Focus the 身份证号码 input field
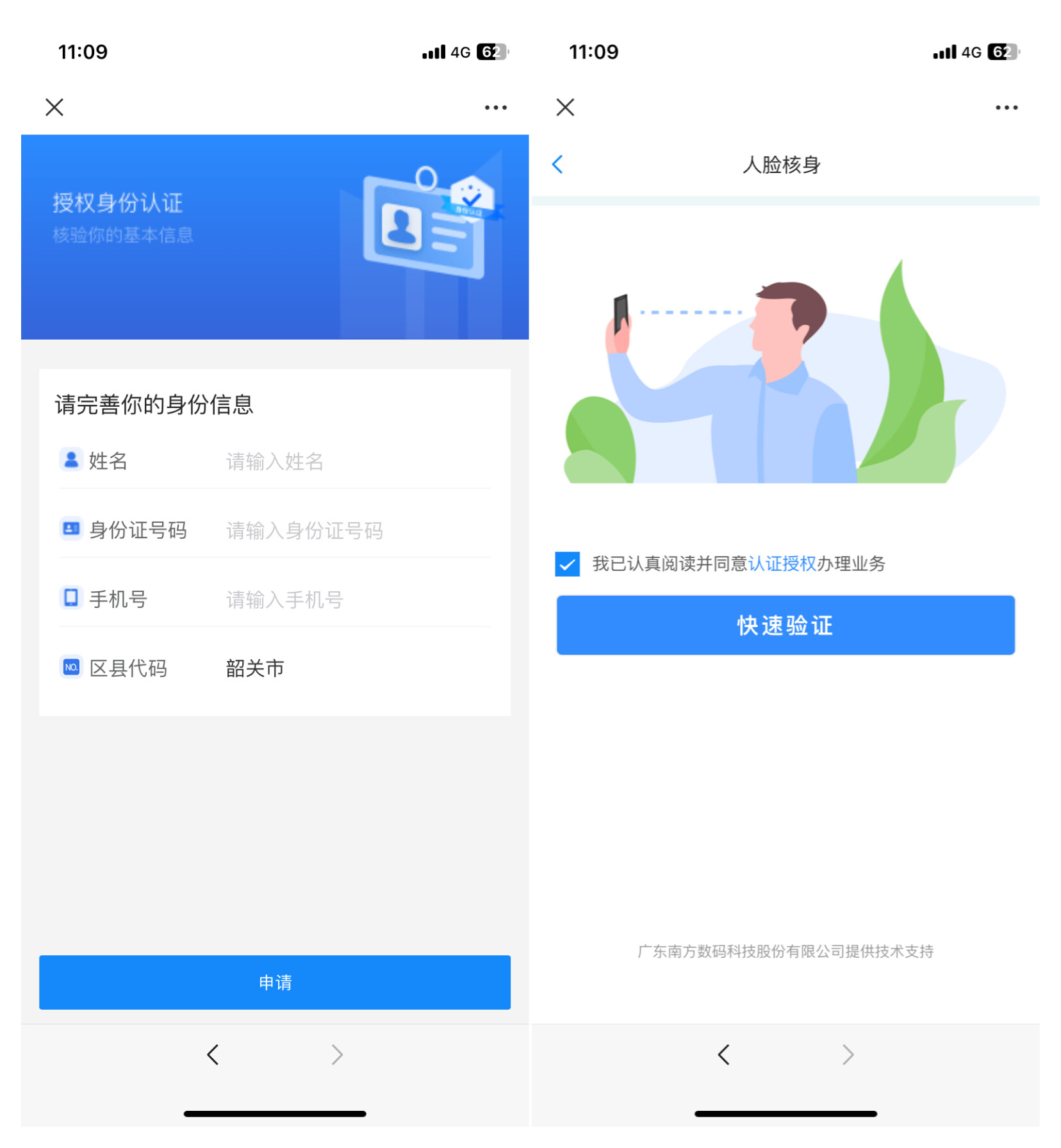The width and height of the screenshot is (1061, 1148). (356, 530)
